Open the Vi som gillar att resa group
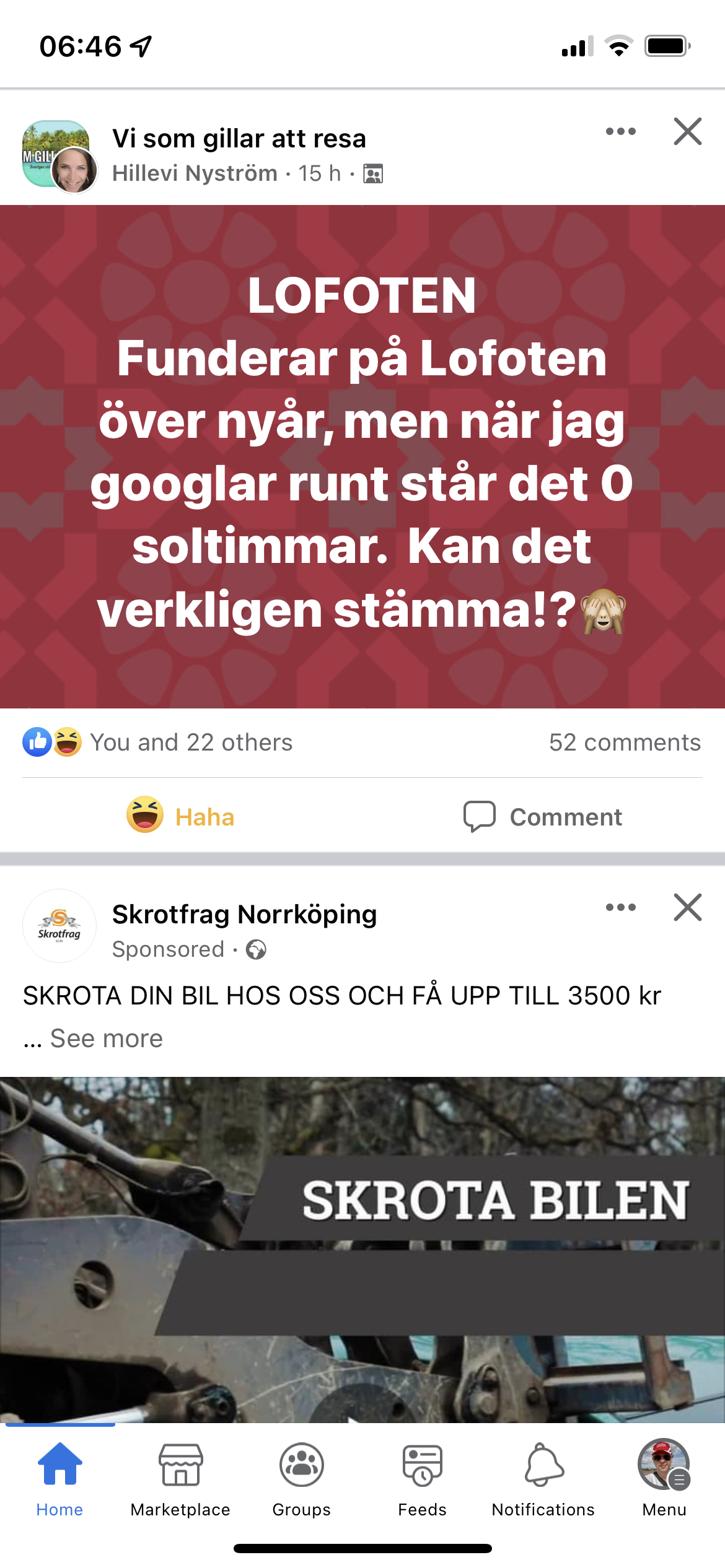Image resolution: width=725 pixels, height=1568 pixels. tap(239, 138)
